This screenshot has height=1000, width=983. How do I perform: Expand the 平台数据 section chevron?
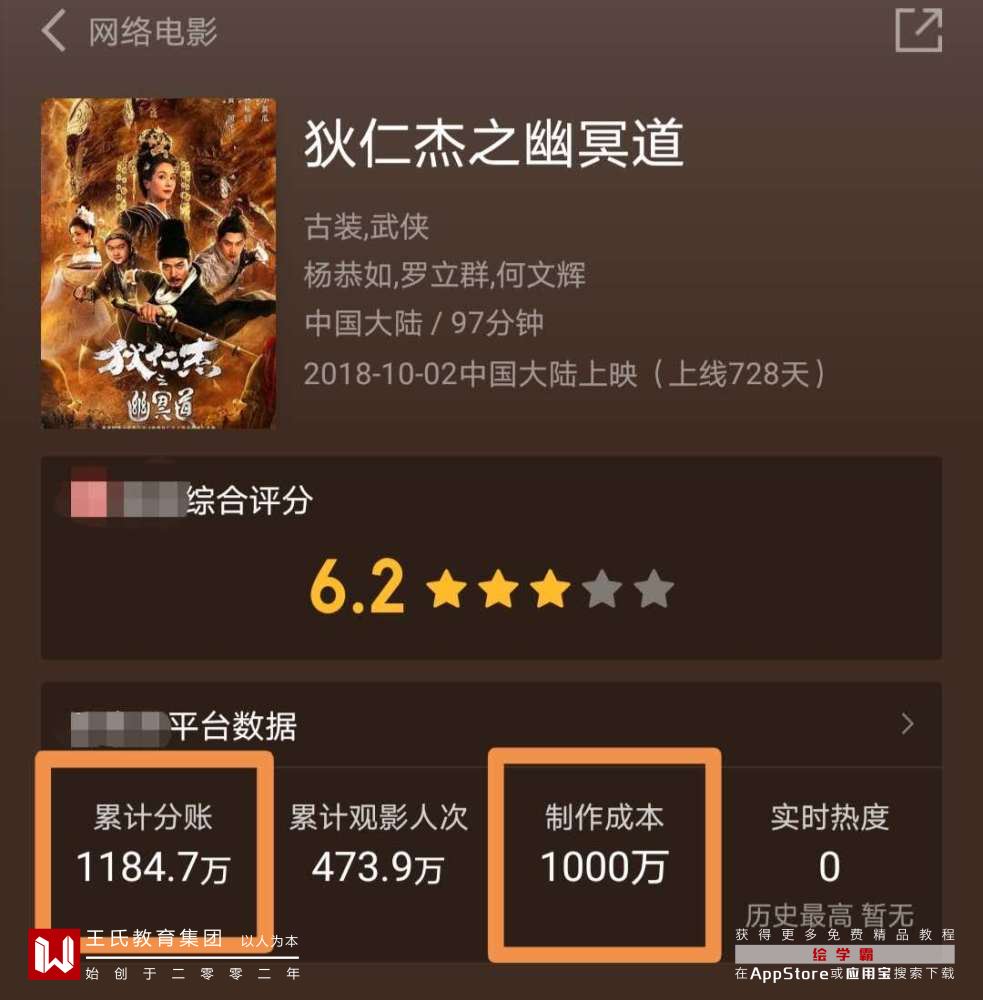tap(907, 724)
